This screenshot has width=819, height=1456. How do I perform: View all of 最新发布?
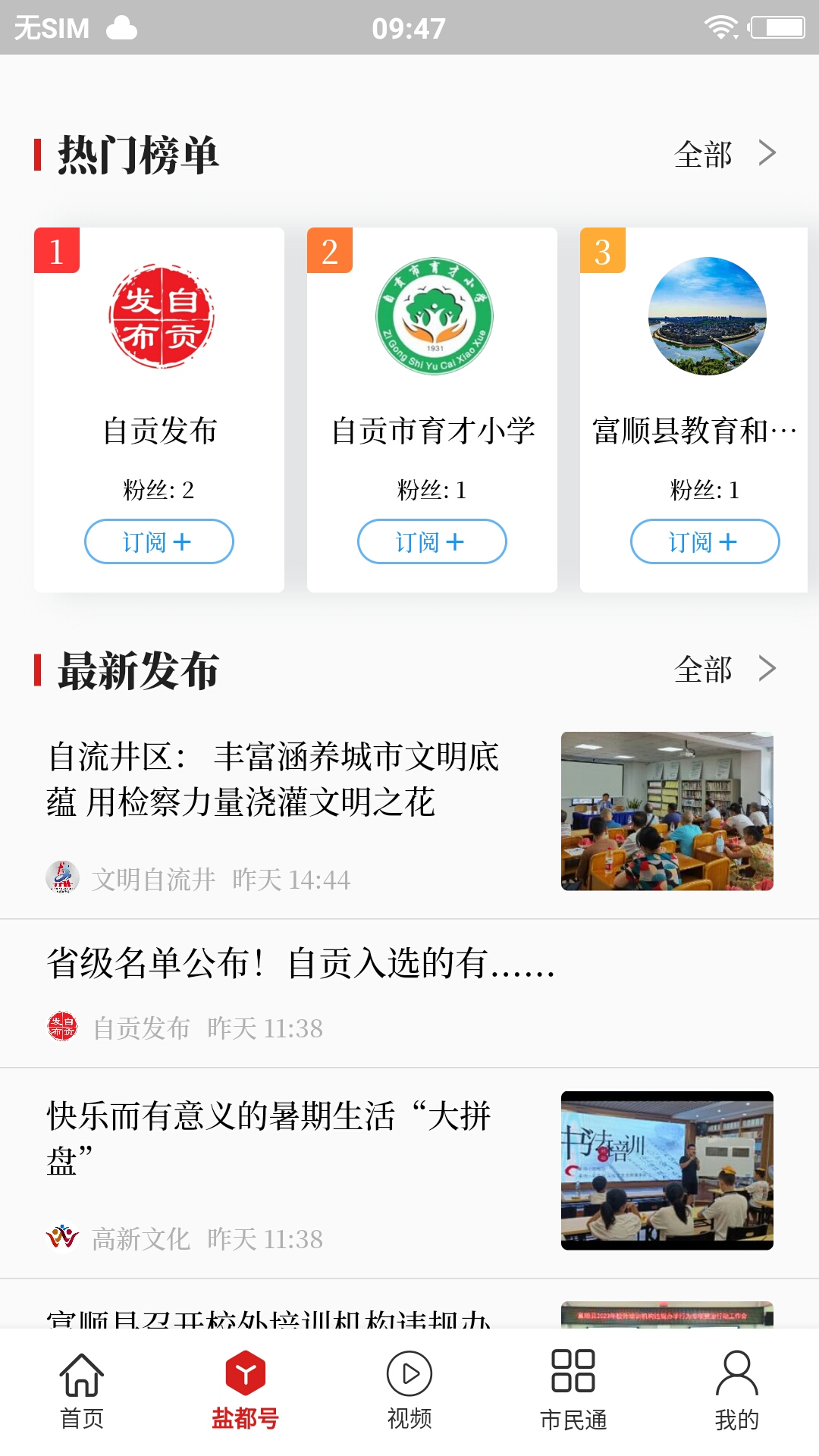[724, 670]
